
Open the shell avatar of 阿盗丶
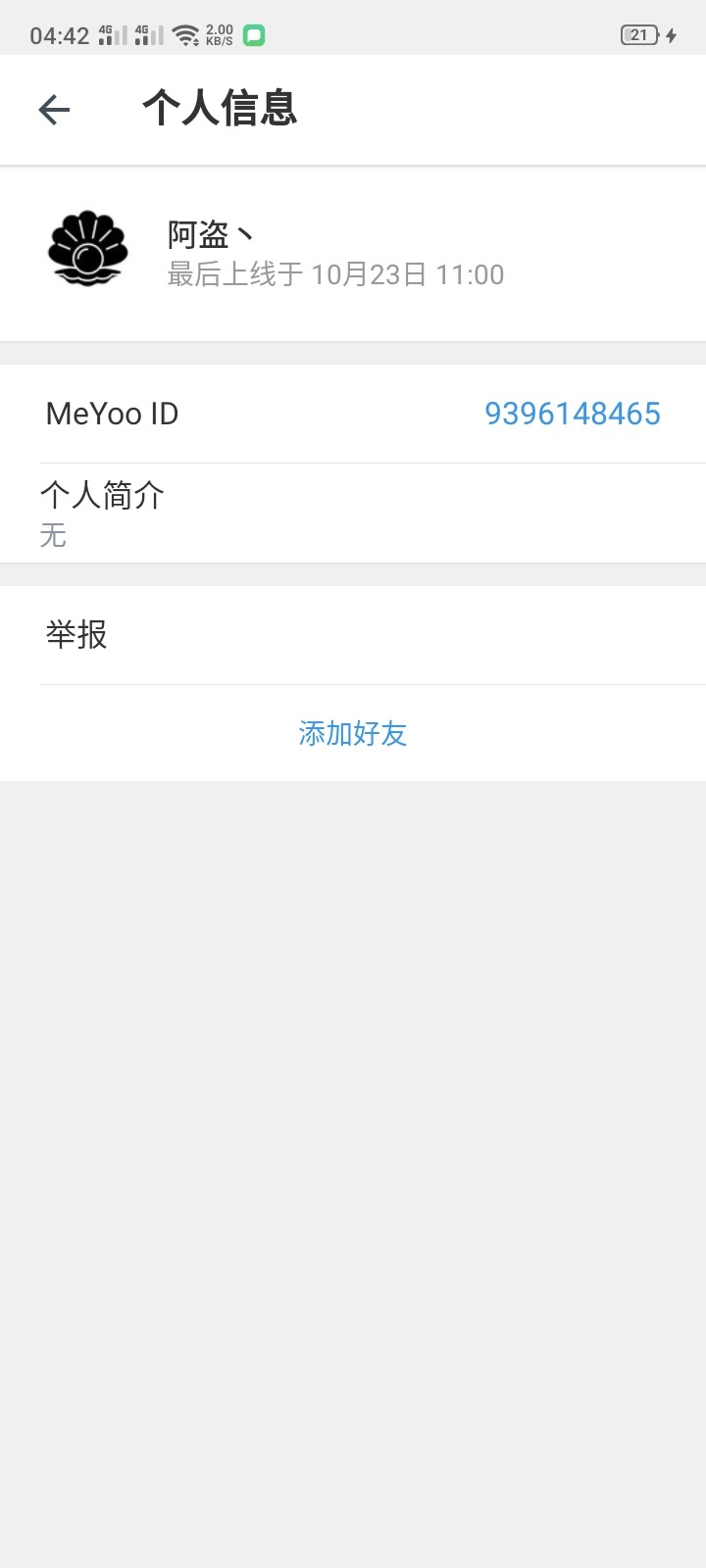pyautogui.click(x=87, y=248)
